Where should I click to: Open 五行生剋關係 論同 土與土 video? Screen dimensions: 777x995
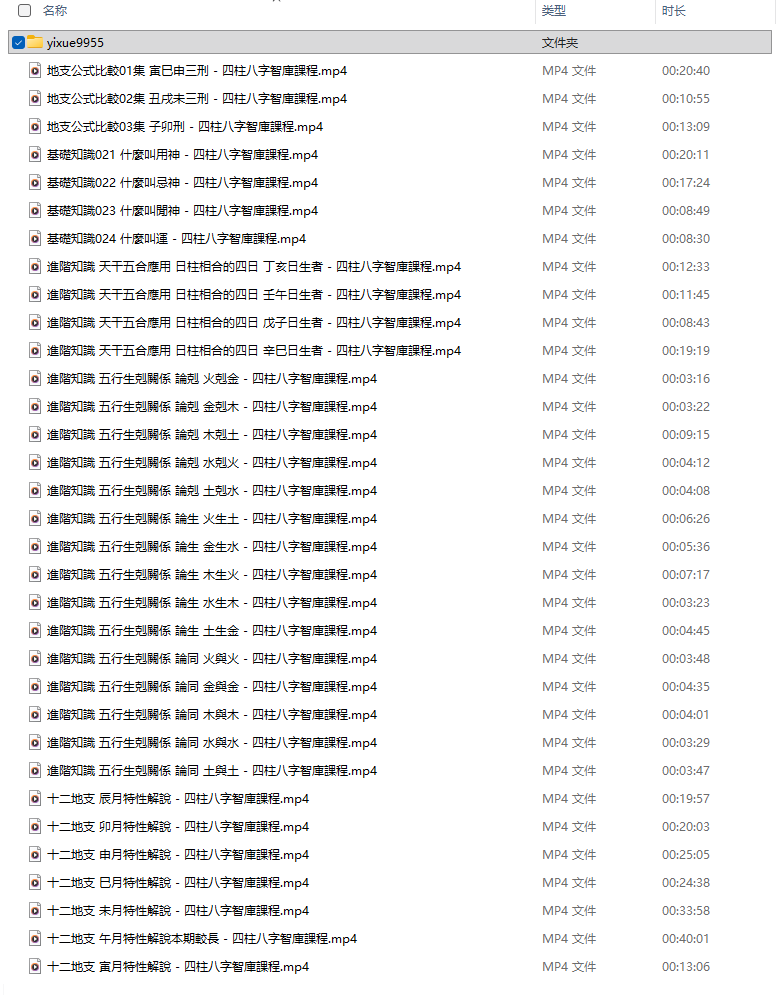point(212,771)
